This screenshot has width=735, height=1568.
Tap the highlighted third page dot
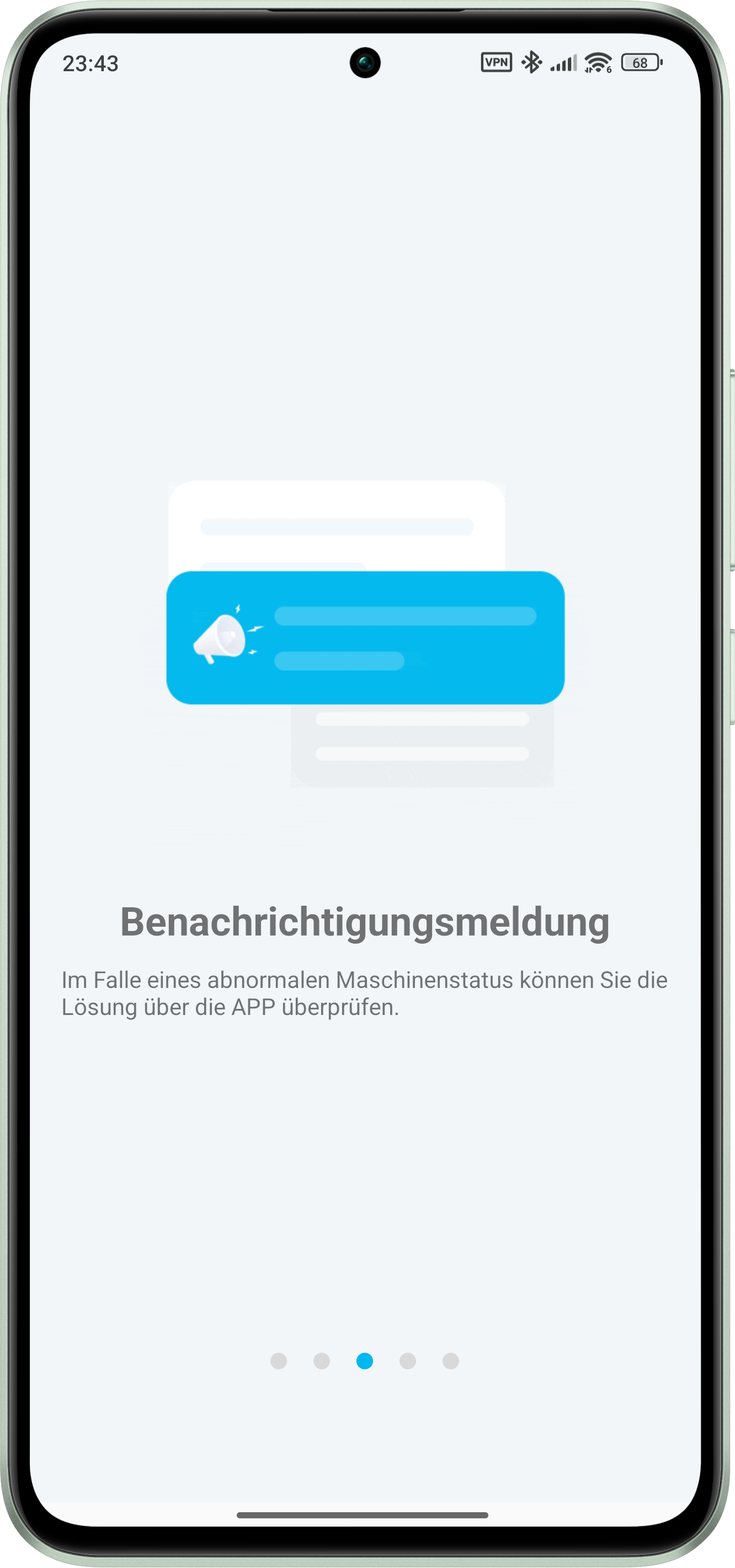point(364,1361)
